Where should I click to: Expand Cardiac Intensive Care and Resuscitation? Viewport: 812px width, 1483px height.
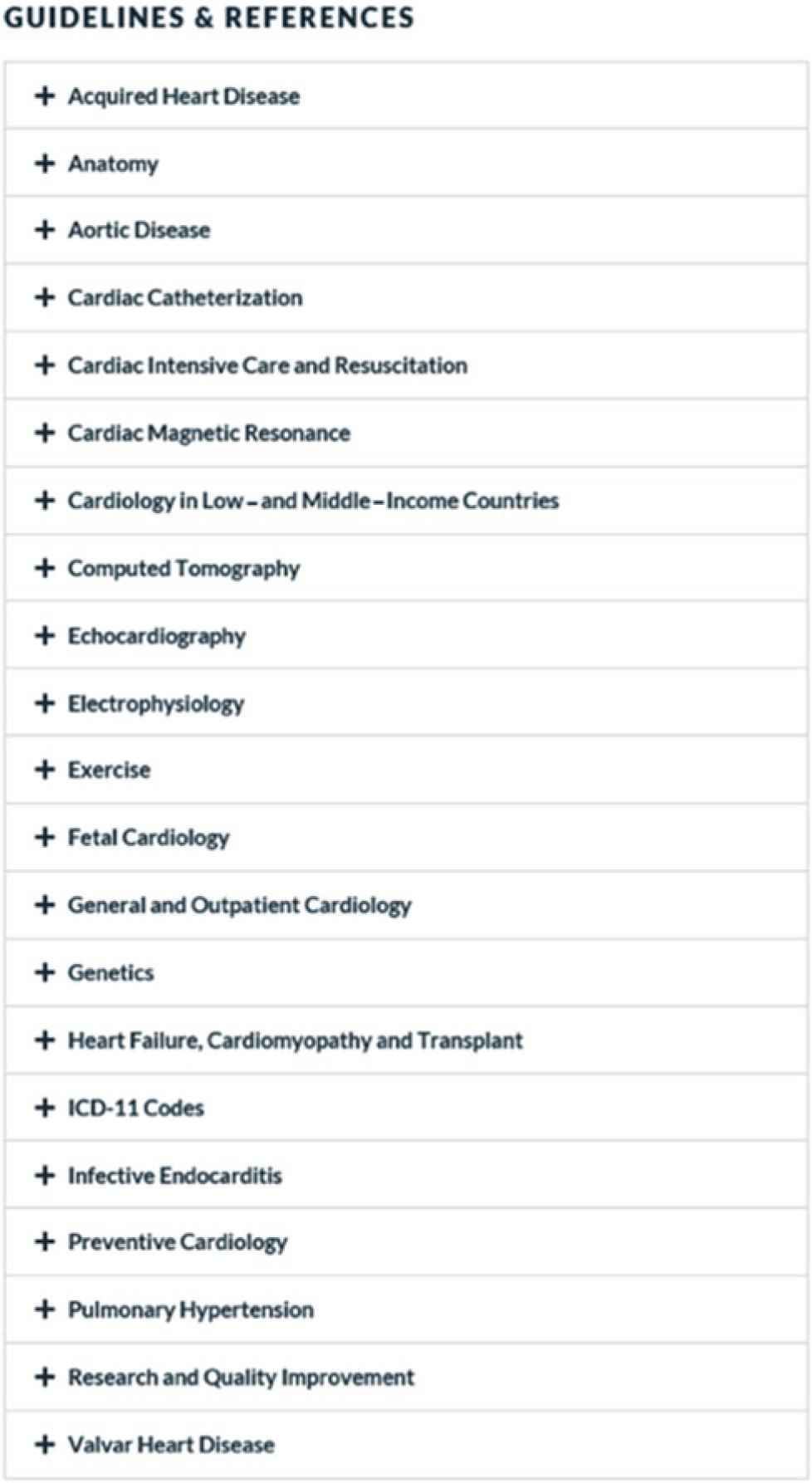(x=267, y=365)
